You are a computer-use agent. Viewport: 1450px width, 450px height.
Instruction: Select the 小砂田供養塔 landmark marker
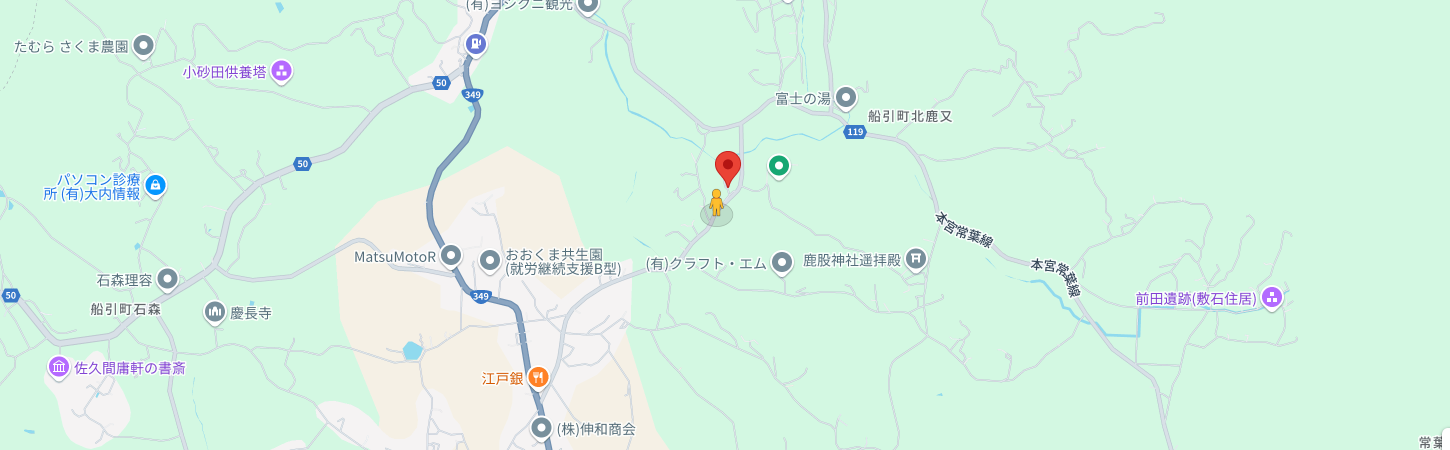(281, 71)
